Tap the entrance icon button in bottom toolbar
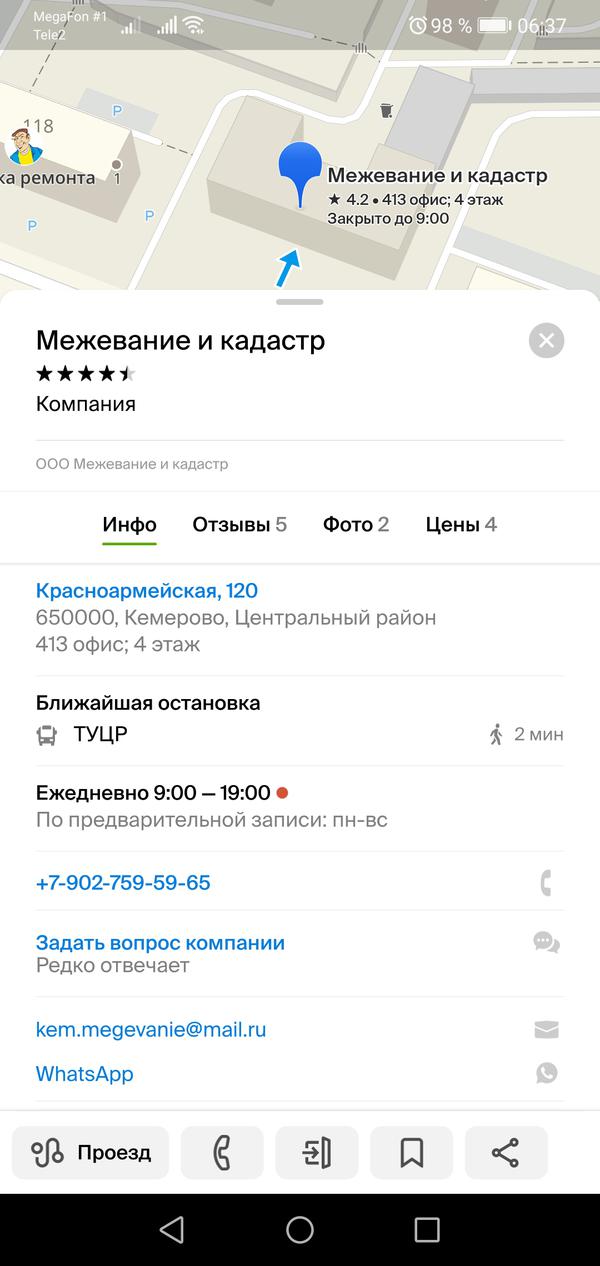The image size is (600, 1266). [317, 1153]
